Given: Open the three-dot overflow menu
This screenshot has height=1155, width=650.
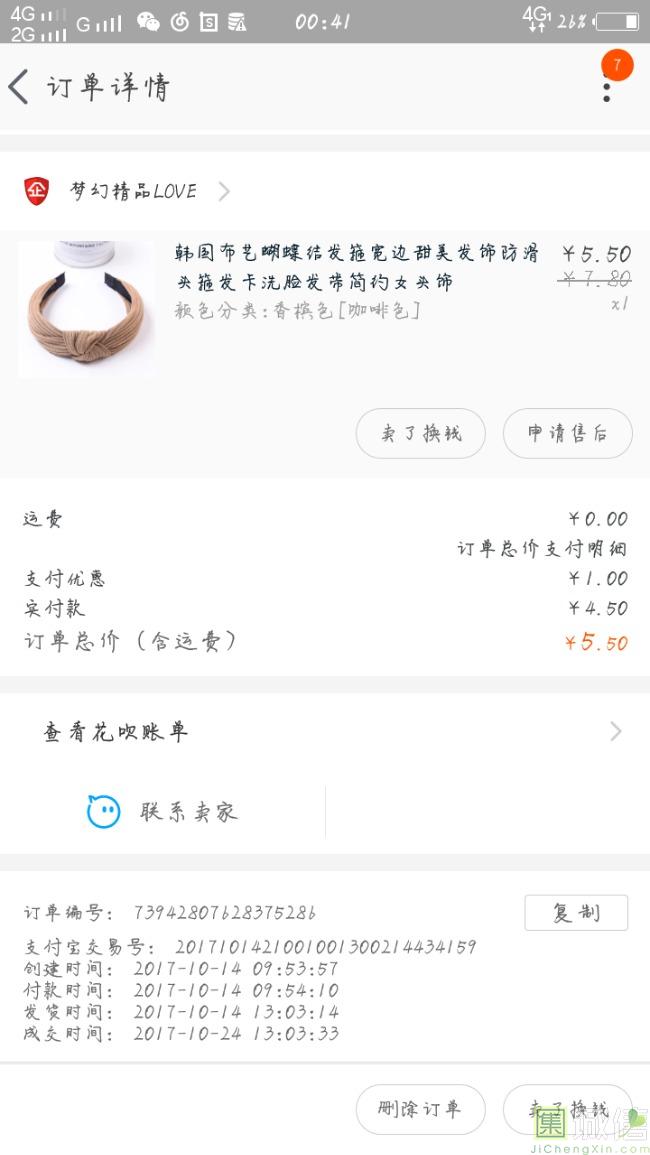Looking at the screenshot, I should [606, 88].
